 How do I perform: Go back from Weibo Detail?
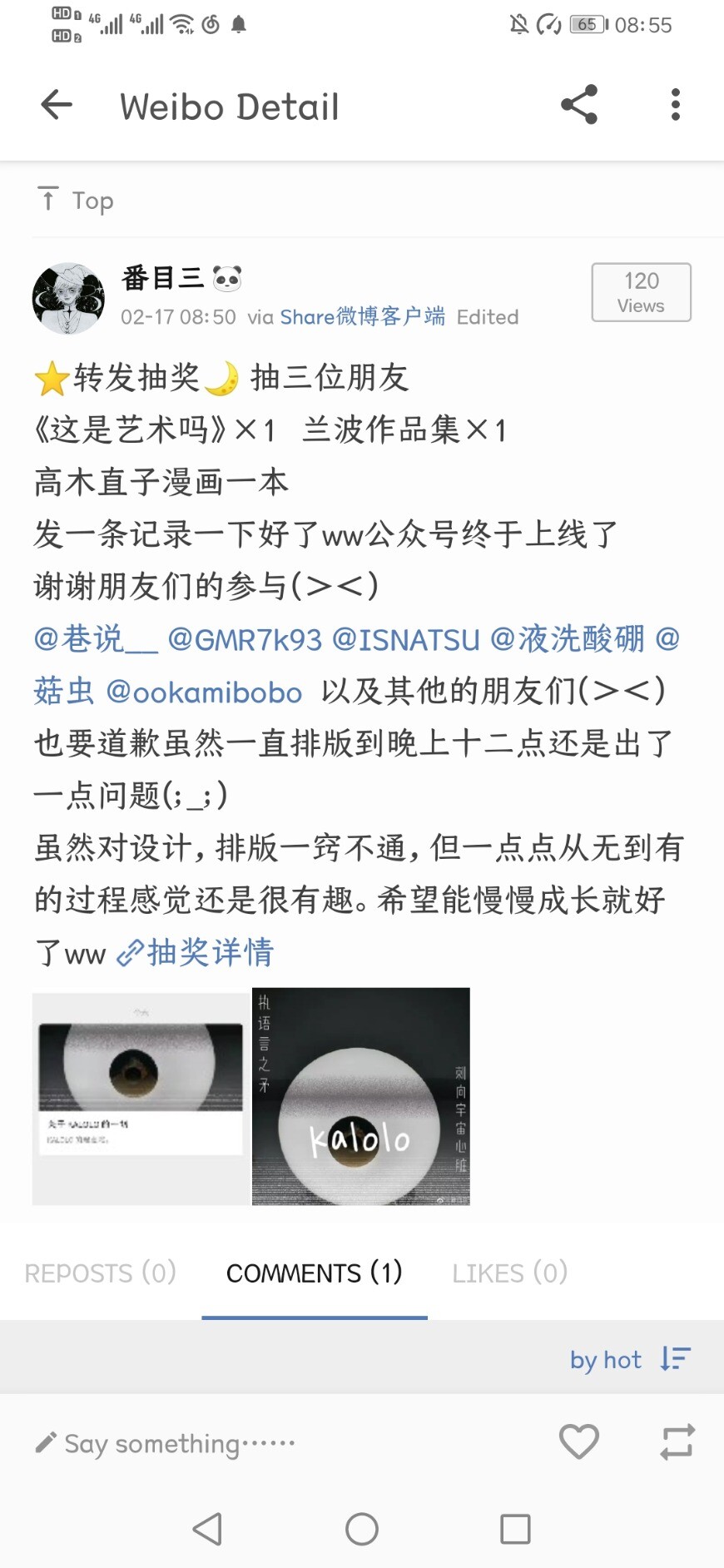click(57, 105)
